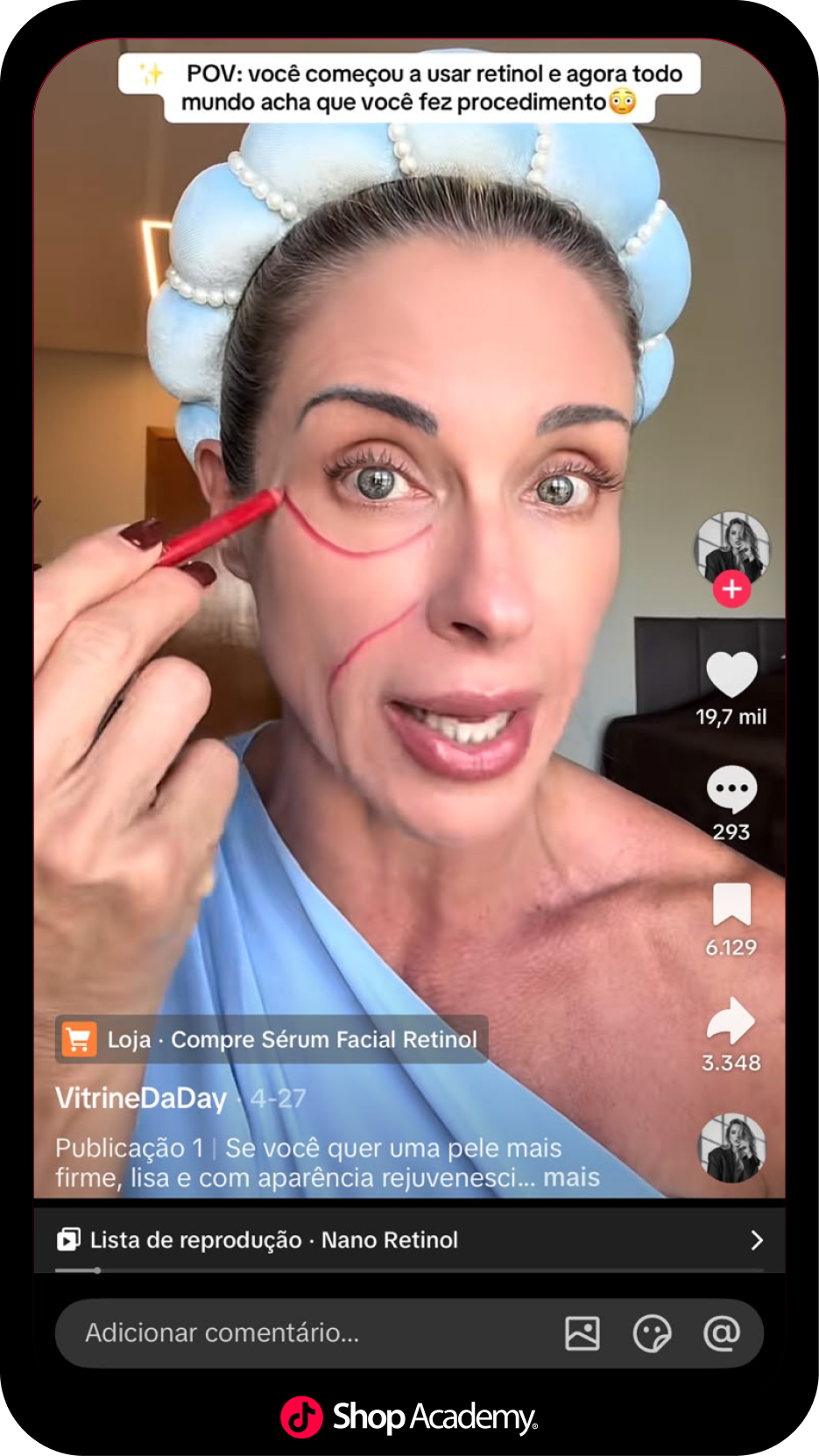Open the Loja Compre Sérum Facial Retinol link

tap(272, 1039)
